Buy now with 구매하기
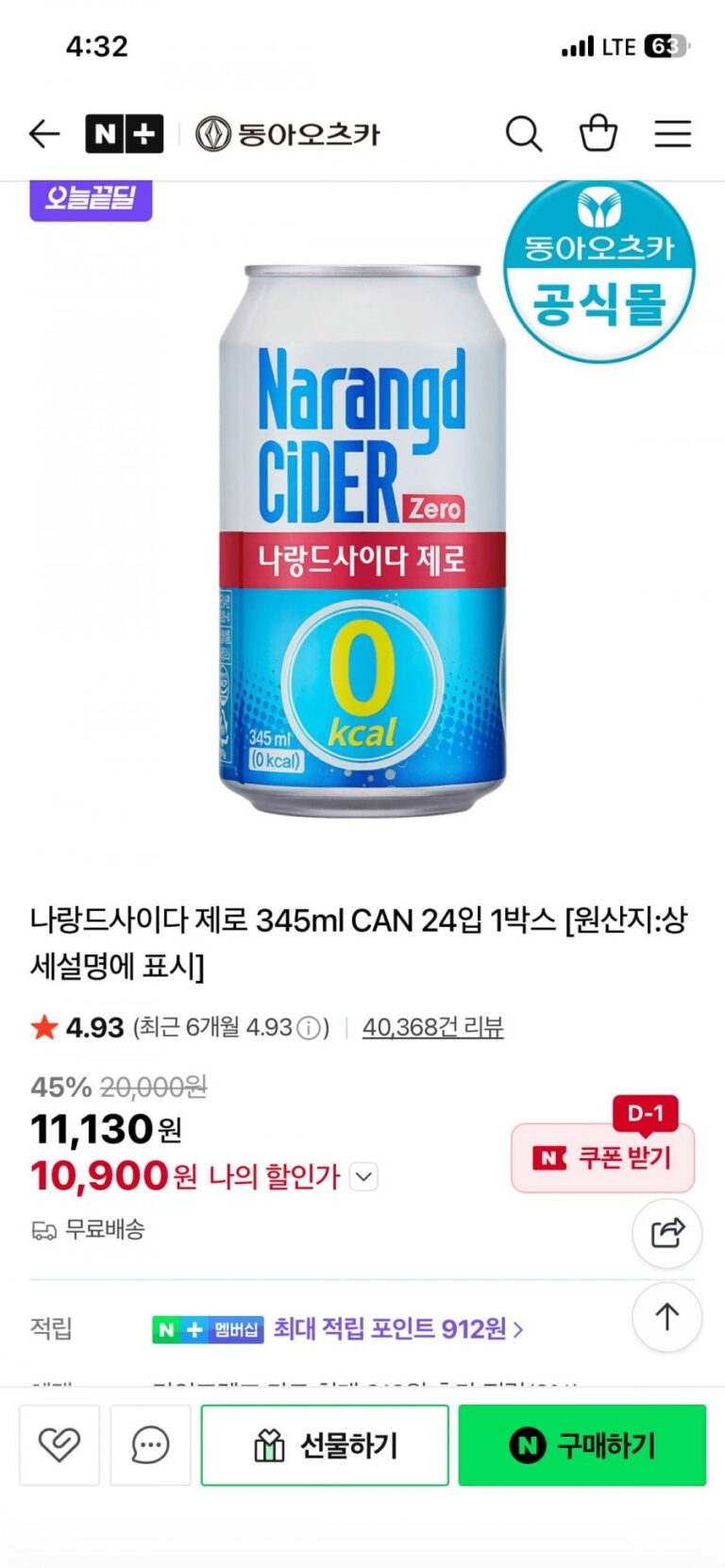The height and width of the screenshot is (1568, 725). click(582, 1444)
